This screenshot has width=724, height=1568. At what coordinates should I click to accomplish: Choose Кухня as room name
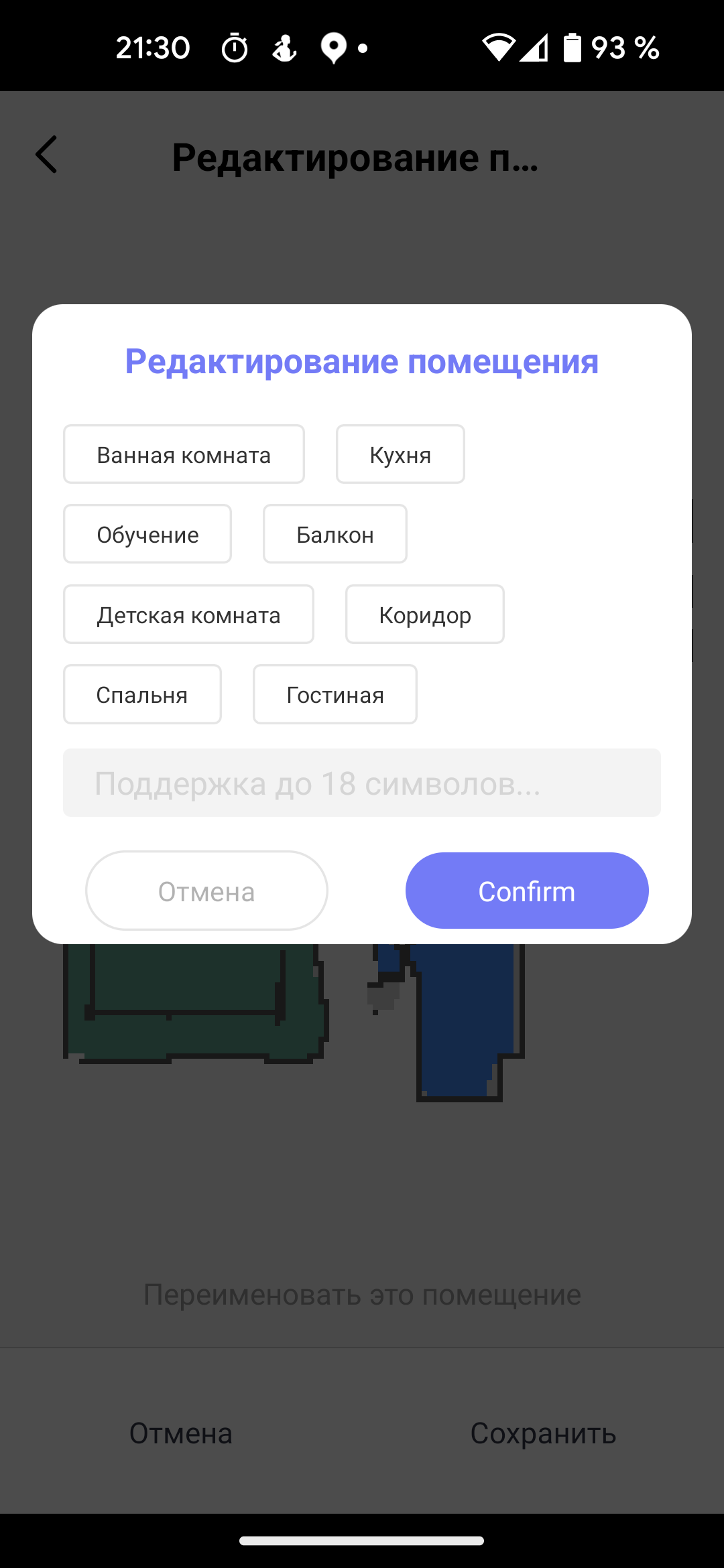pos(400,454)
